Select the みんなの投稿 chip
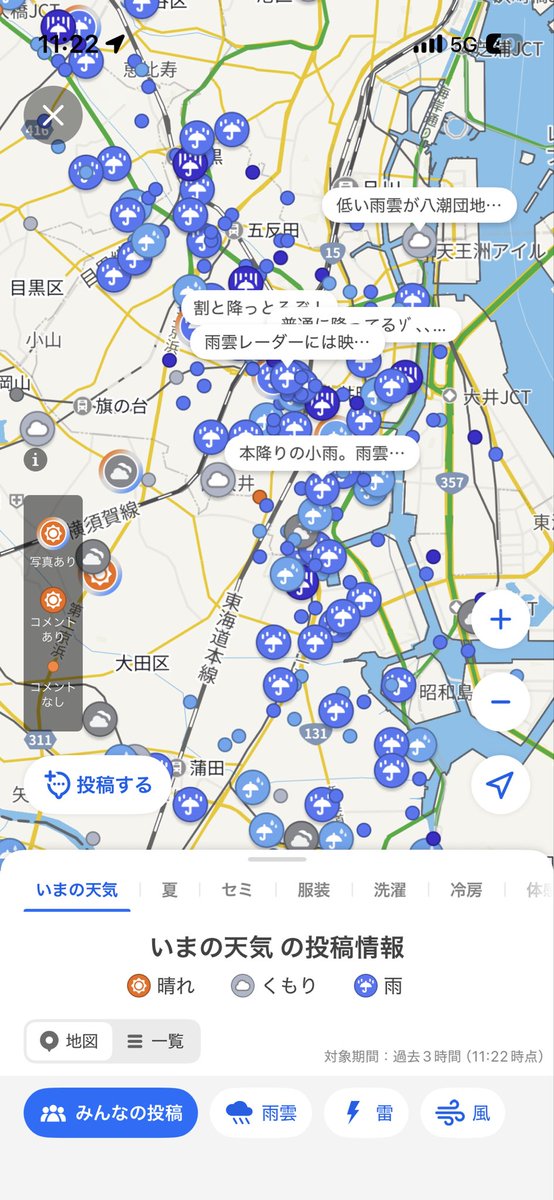 (111, 1113)
